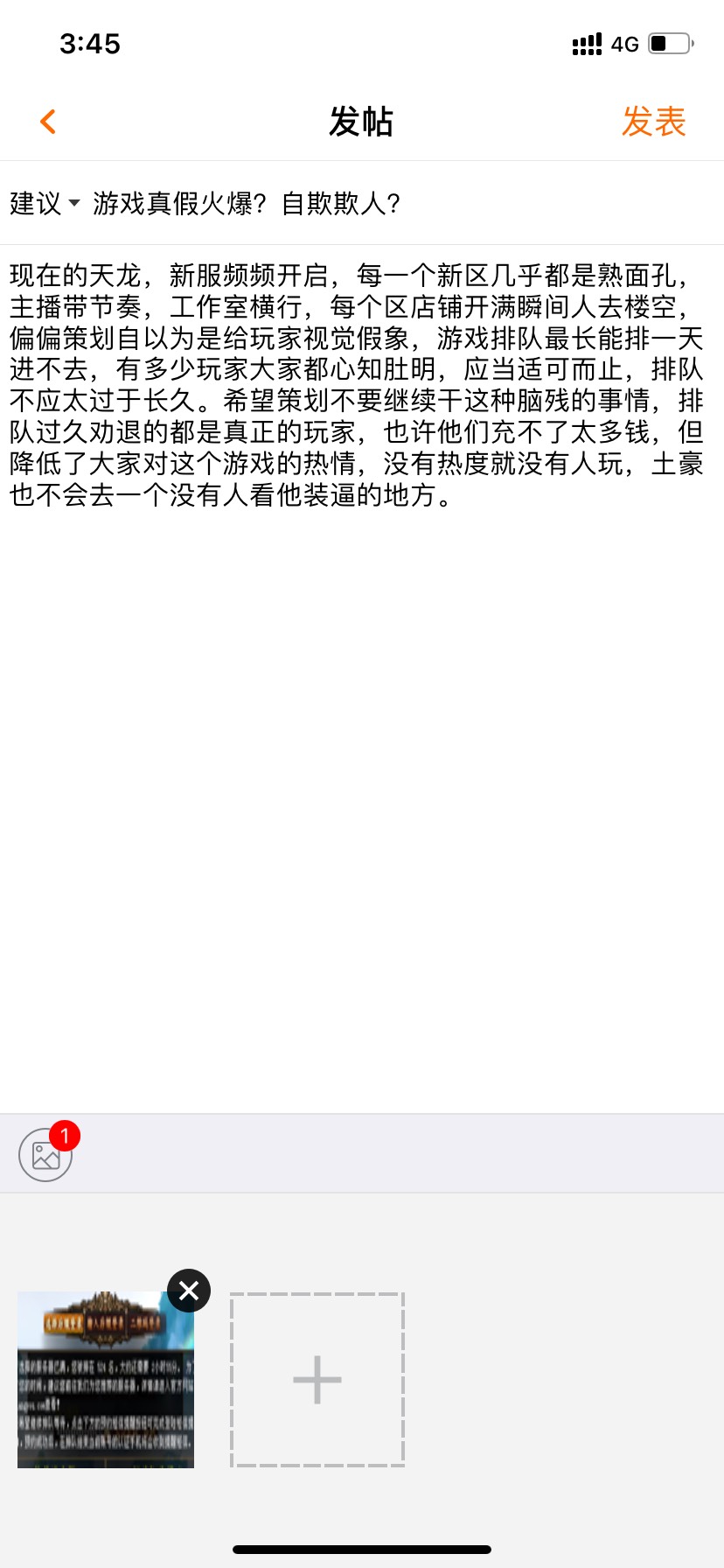Go back using the orange arrow
Viewport: 724px width, 1568px height.
click(48, 122)
